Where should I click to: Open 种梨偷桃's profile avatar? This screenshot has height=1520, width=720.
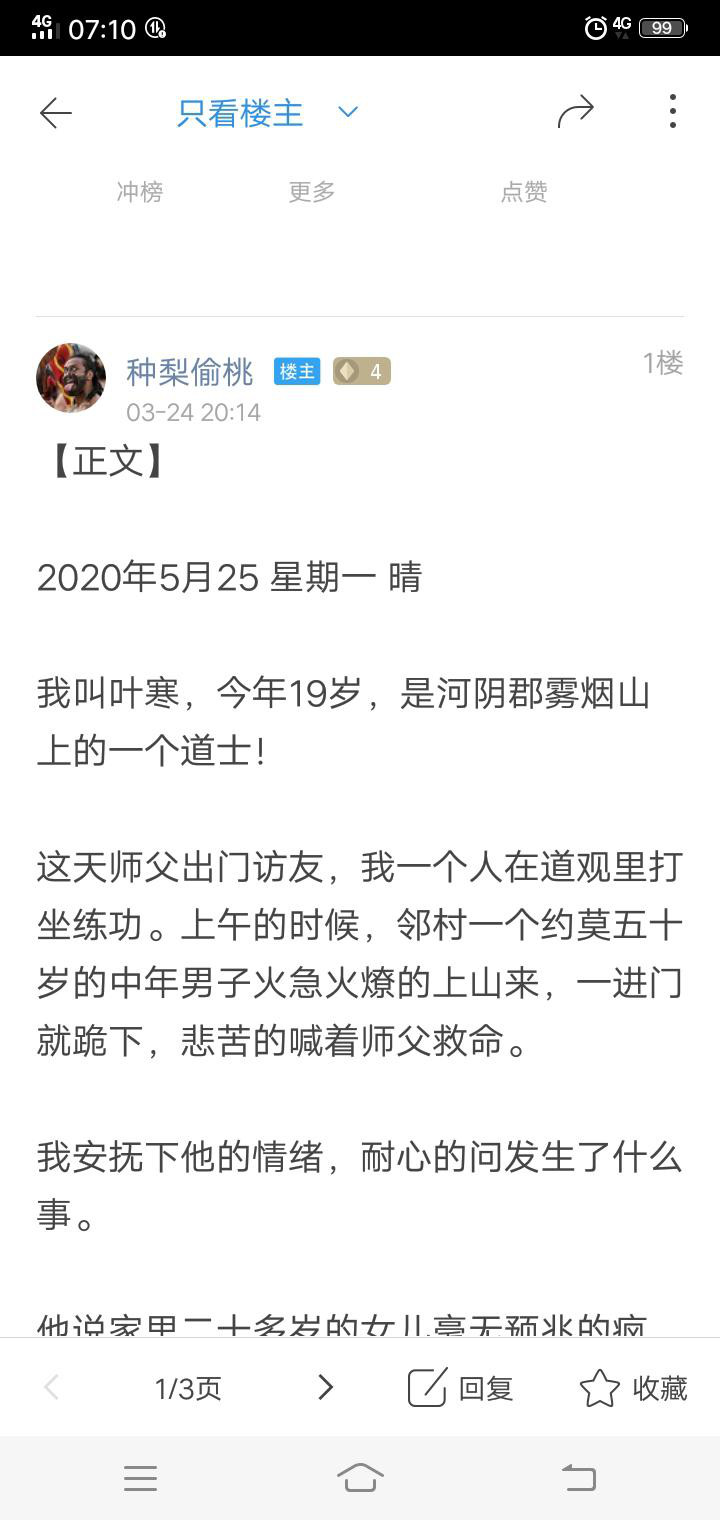71,378
